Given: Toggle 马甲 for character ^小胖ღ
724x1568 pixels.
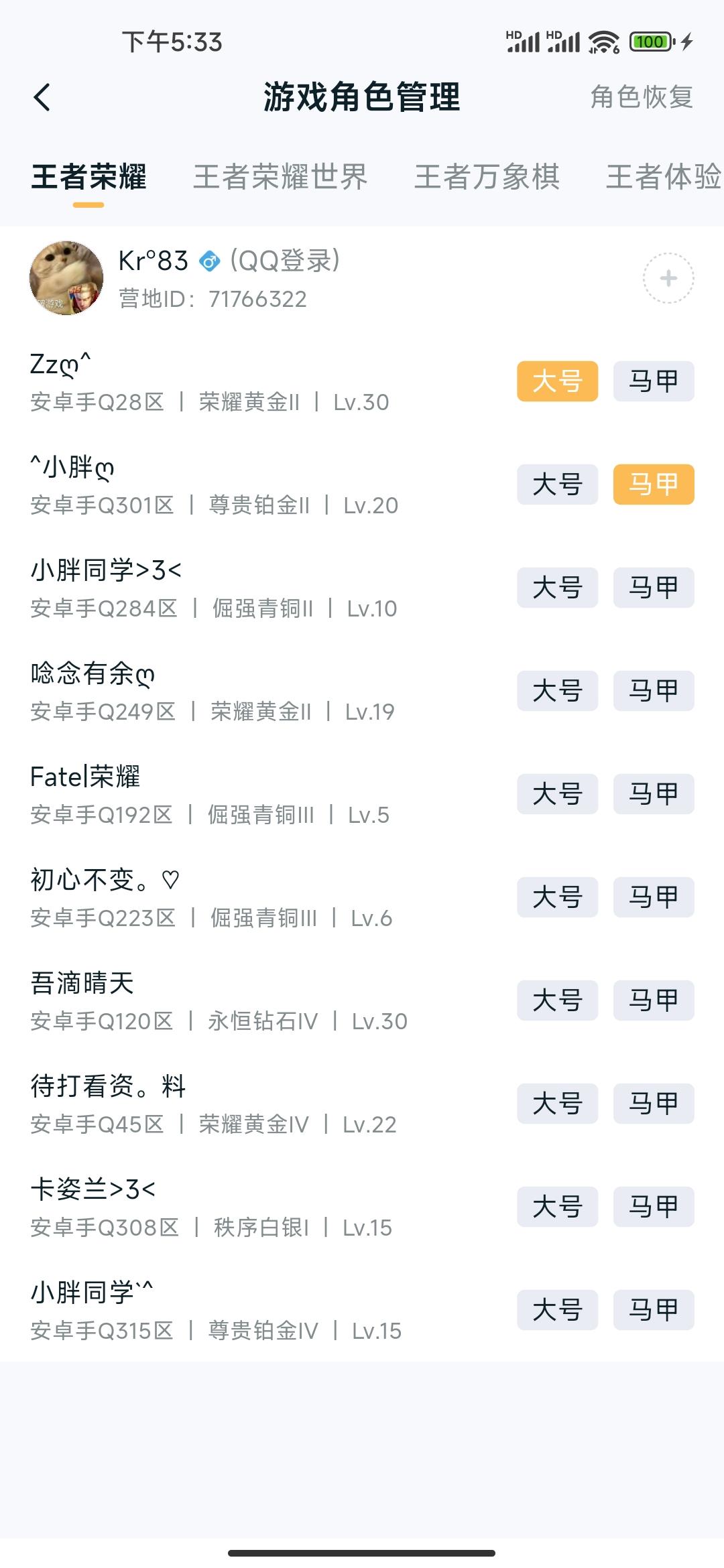Looking at the screenshot, I should pyautogui.click(x=653, y=484).
